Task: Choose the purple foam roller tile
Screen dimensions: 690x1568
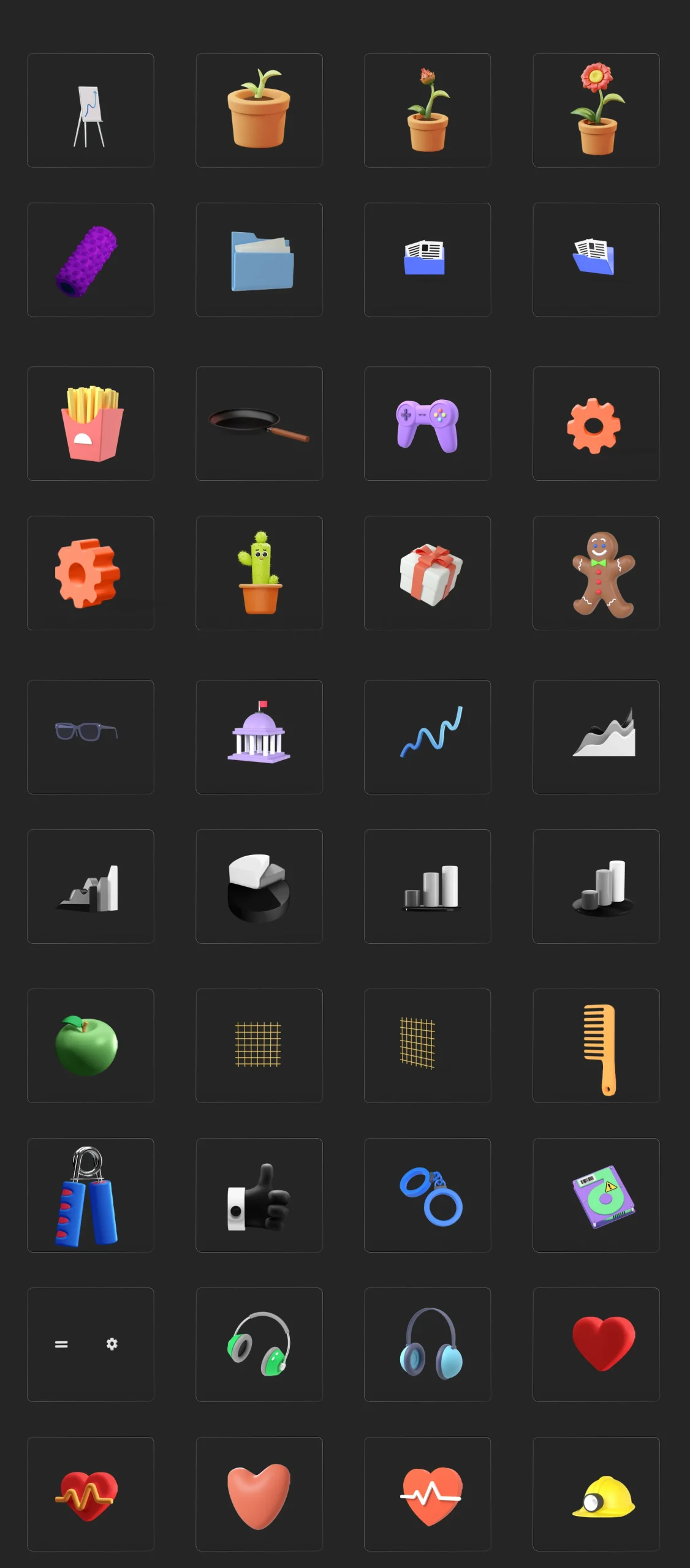Action: click(90, 260)
